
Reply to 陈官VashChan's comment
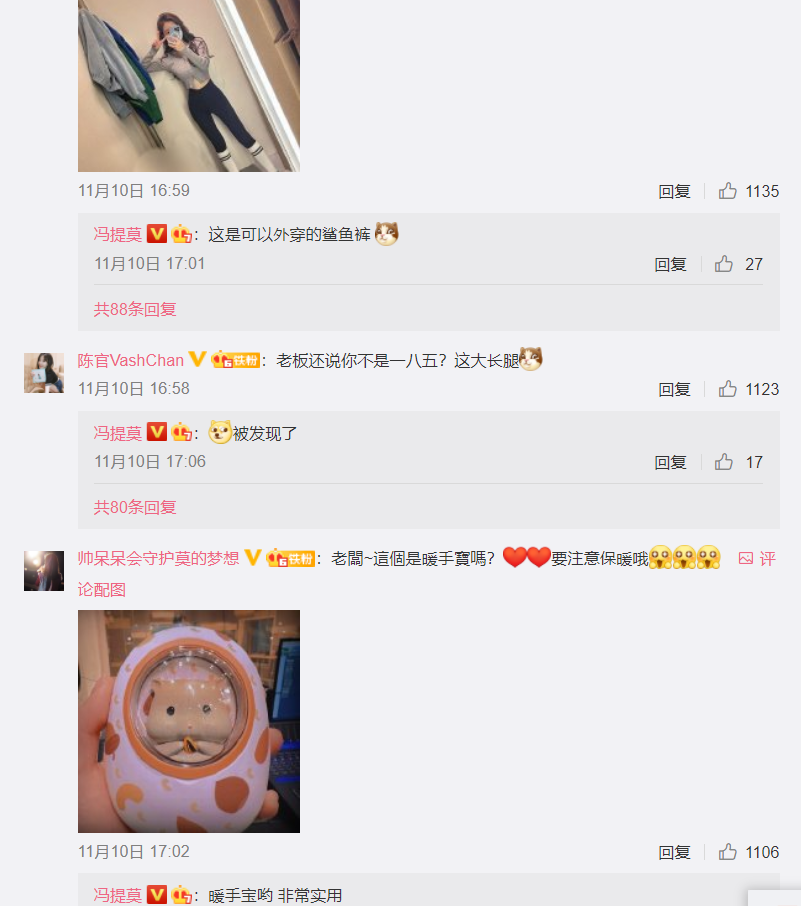tap(674, 389)
